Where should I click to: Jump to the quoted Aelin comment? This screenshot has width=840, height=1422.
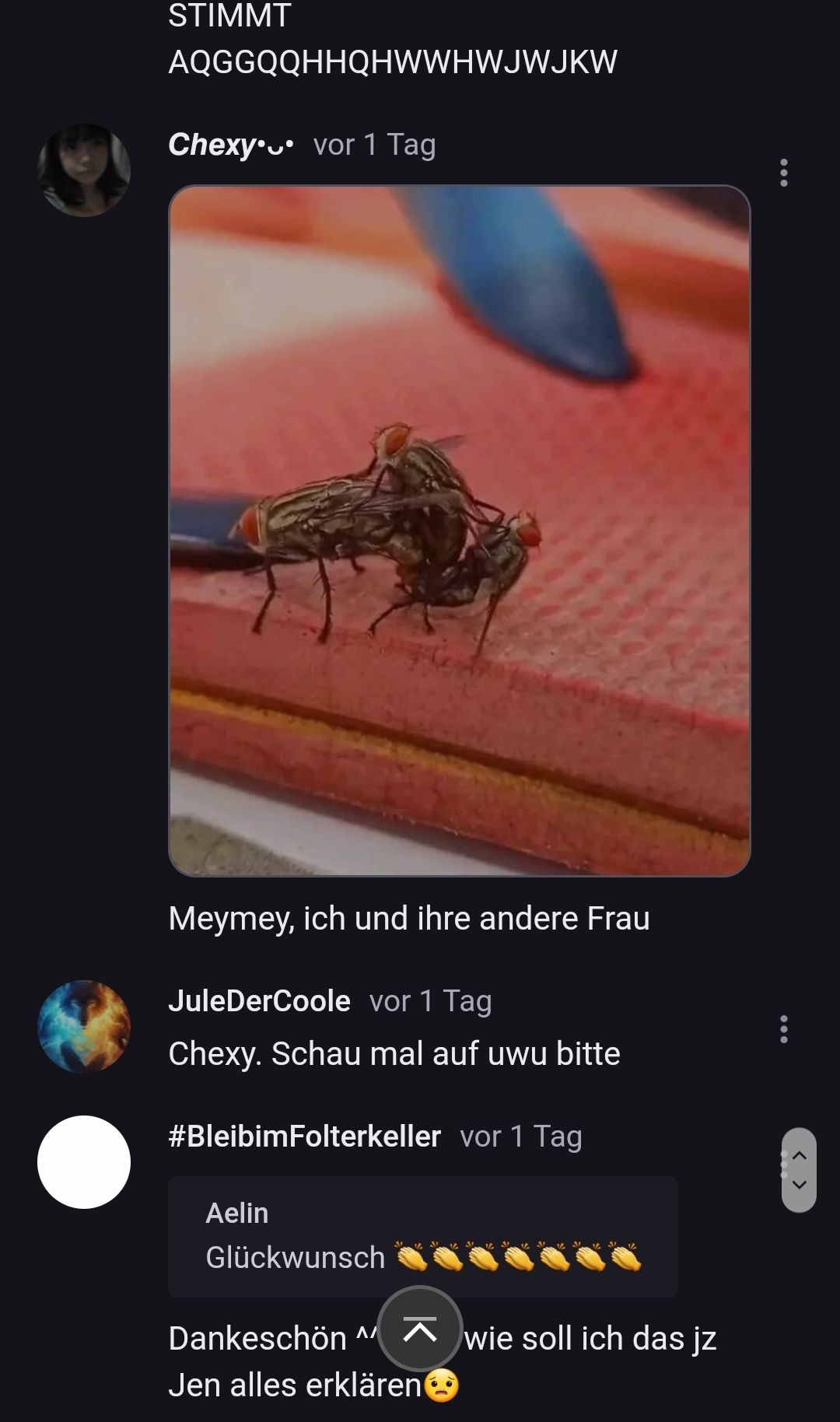422,1236
